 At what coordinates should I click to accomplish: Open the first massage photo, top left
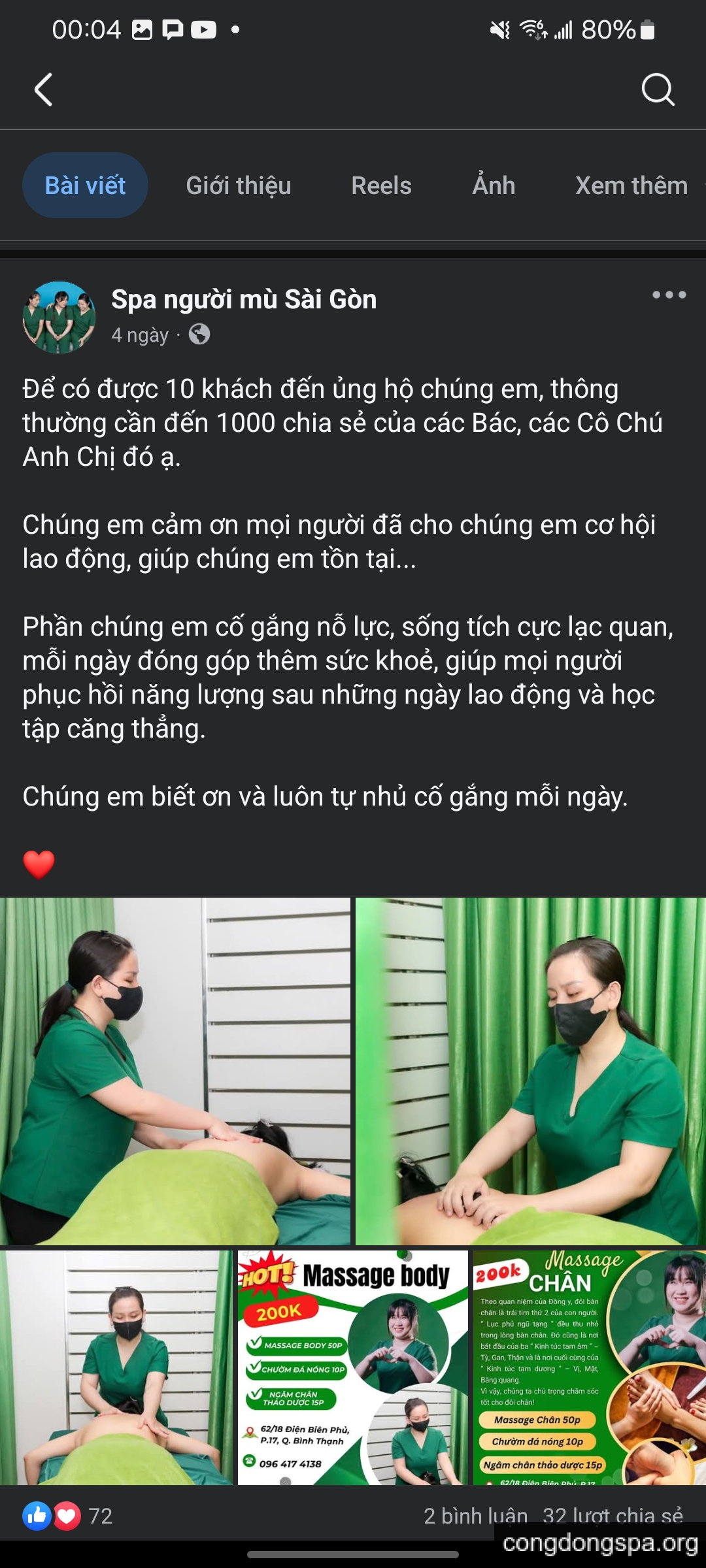tap(175, 1071)
